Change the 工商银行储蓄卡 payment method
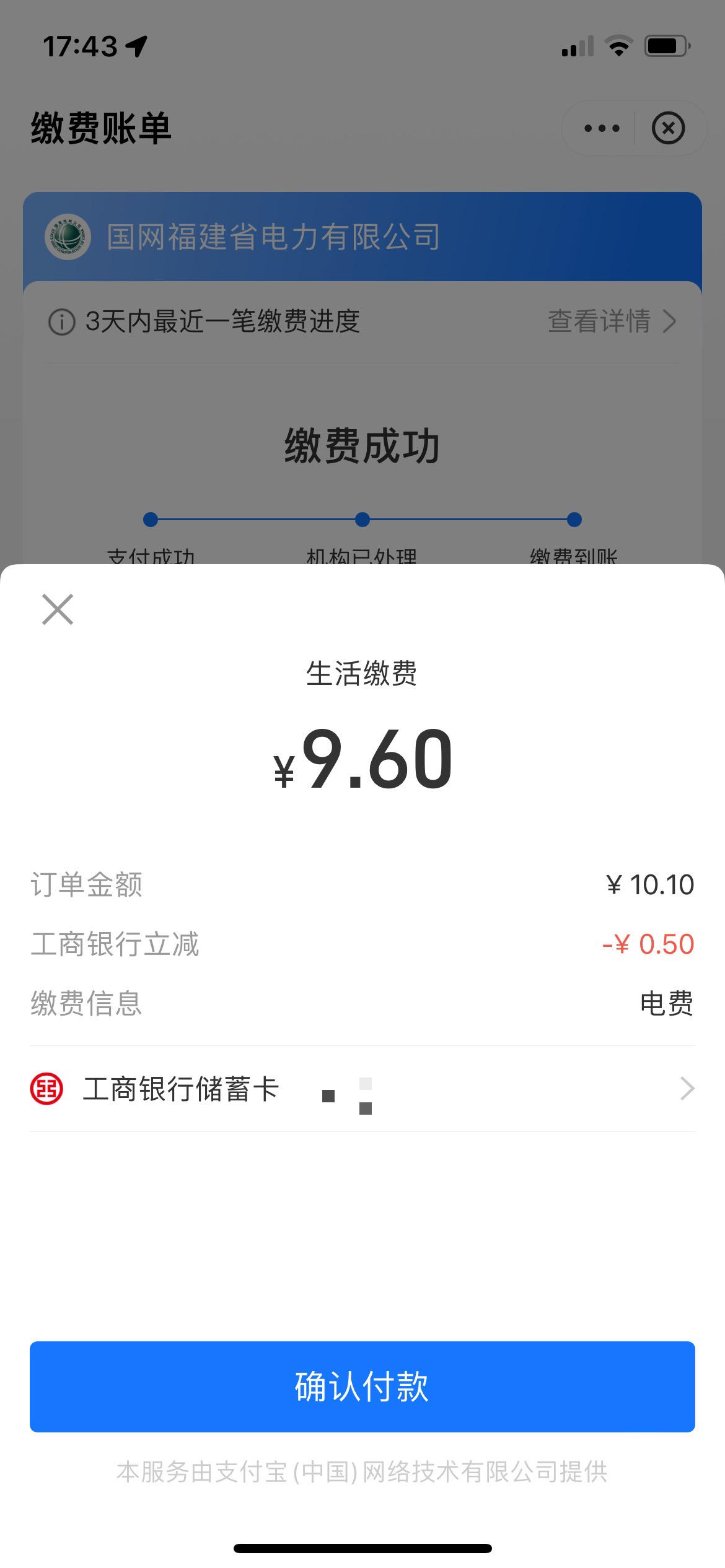 362,1089
